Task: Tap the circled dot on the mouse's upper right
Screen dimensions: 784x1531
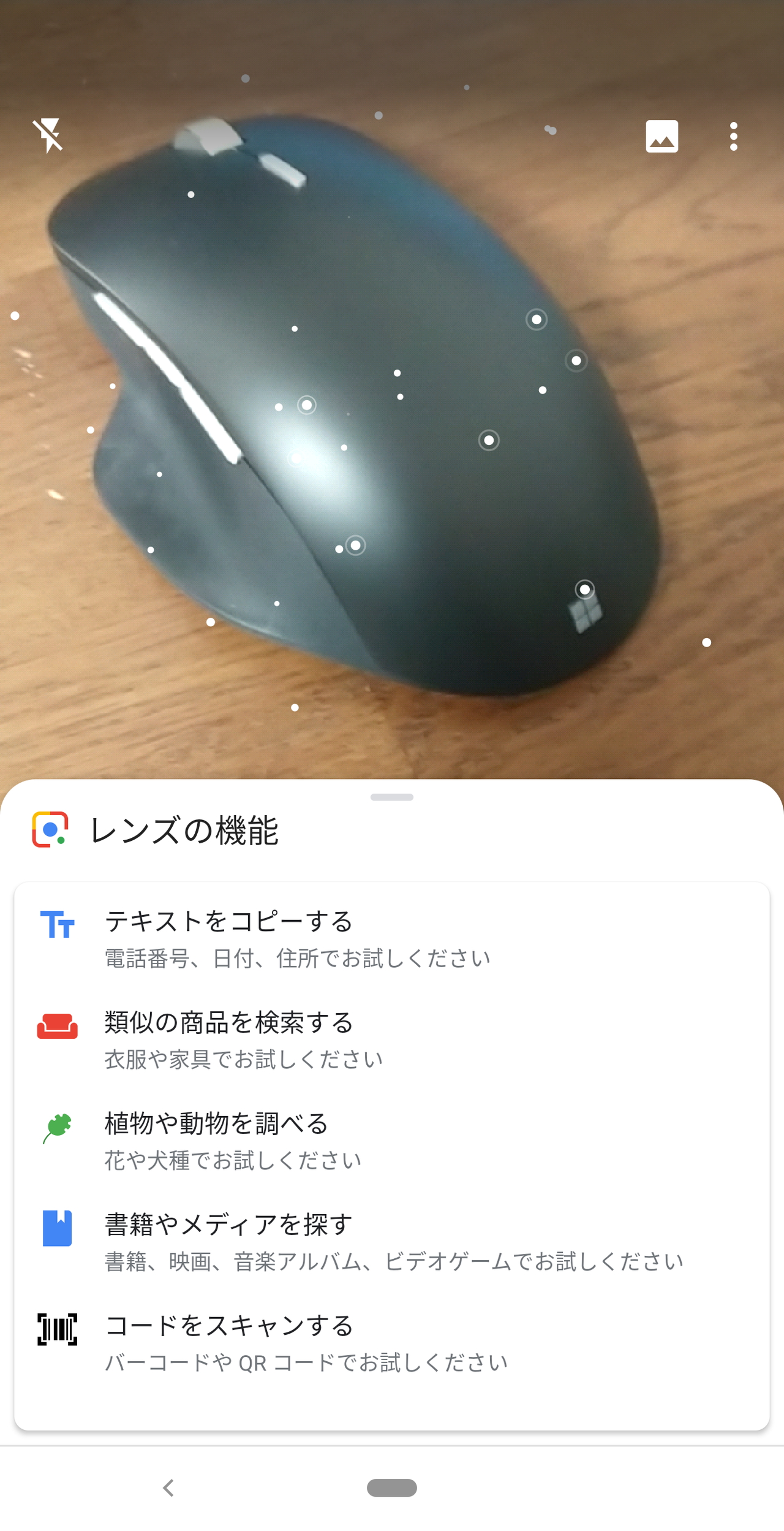Action: click(536, 319)
